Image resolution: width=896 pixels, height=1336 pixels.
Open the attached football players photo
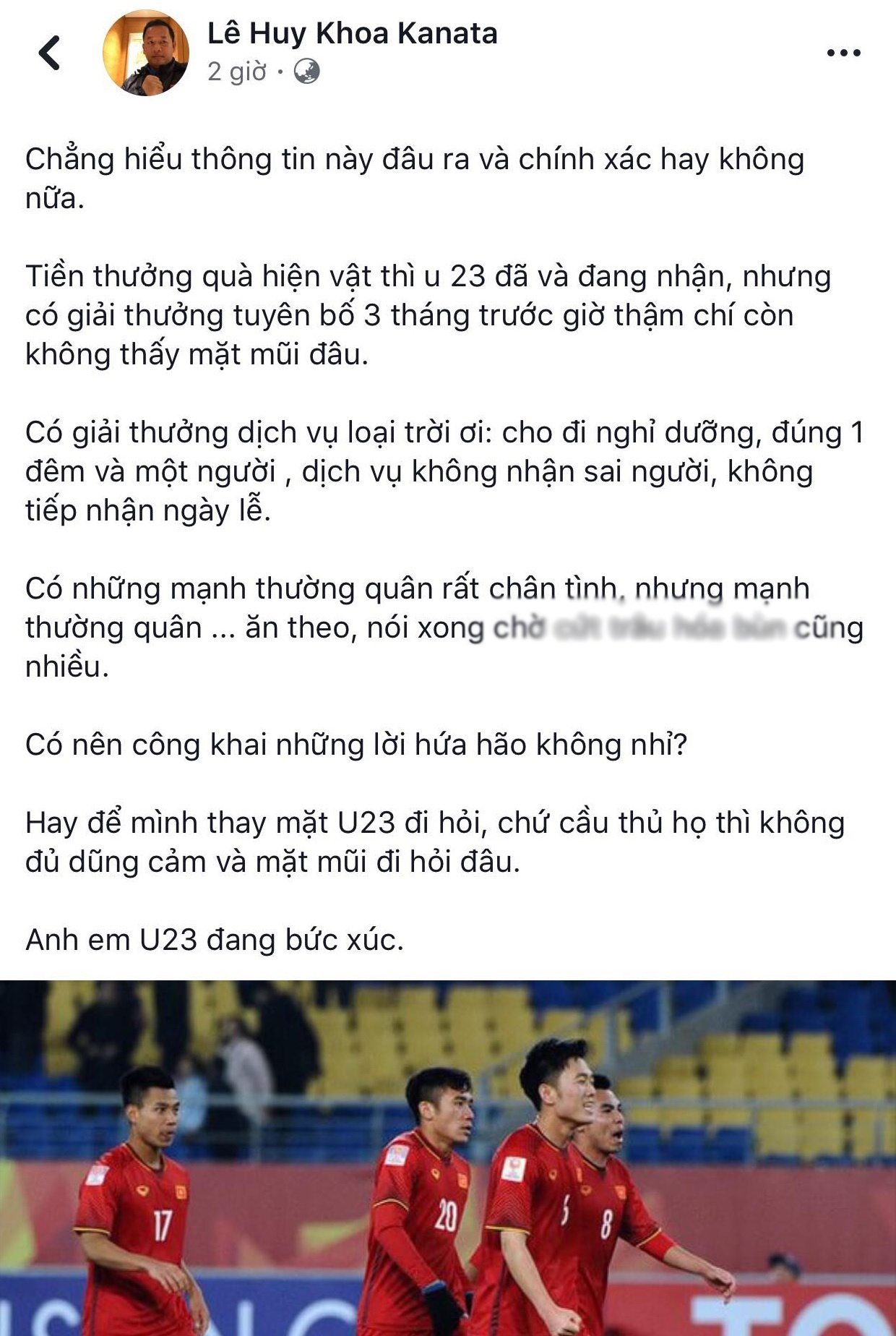(448, 1157)
